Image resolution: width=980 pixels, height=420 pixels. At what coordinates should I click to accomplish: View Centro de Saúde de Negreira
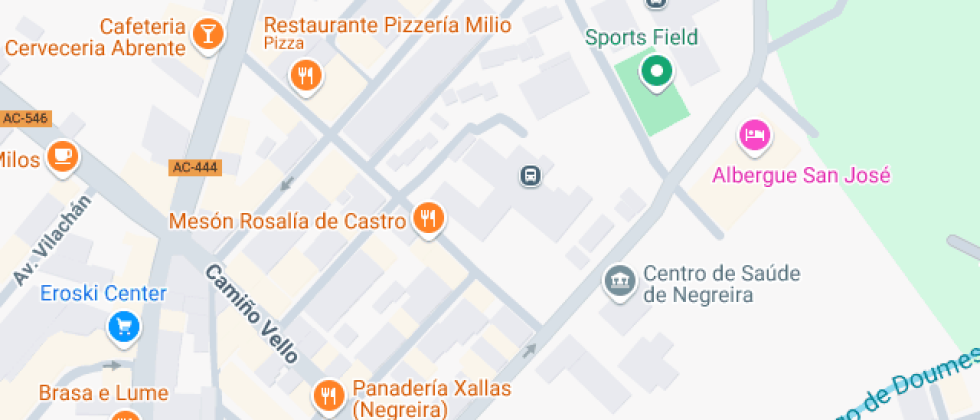pyautogui.click(x=620, y=279)
